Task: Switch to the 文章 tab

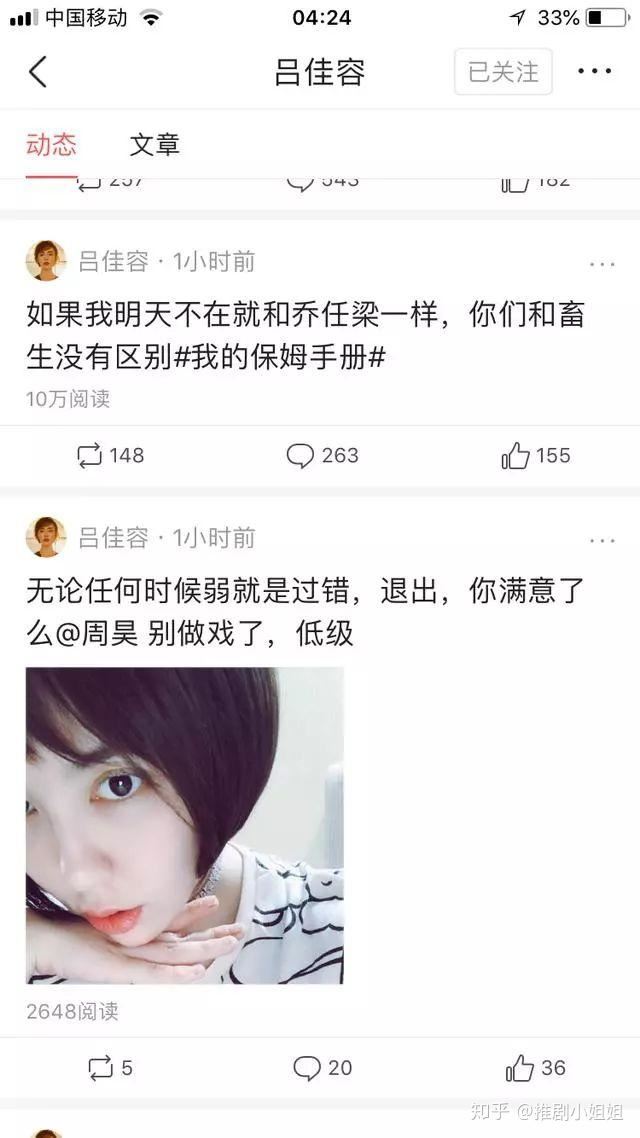Action: [154, 145]
